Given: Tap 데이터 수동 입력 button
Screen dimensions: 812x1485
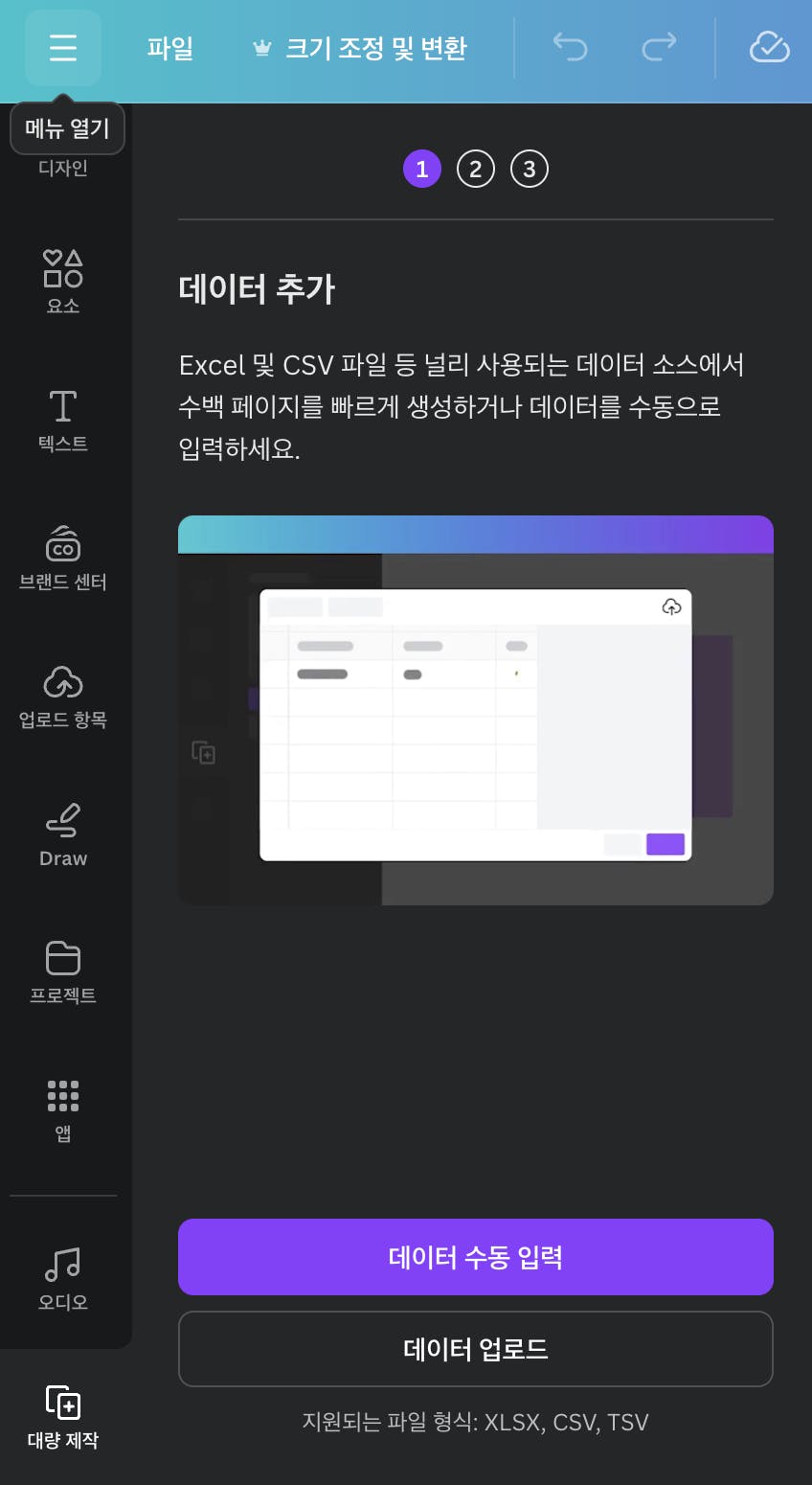Looking at the screenshot, I should pyautogui.click(x=476, y=1257).
